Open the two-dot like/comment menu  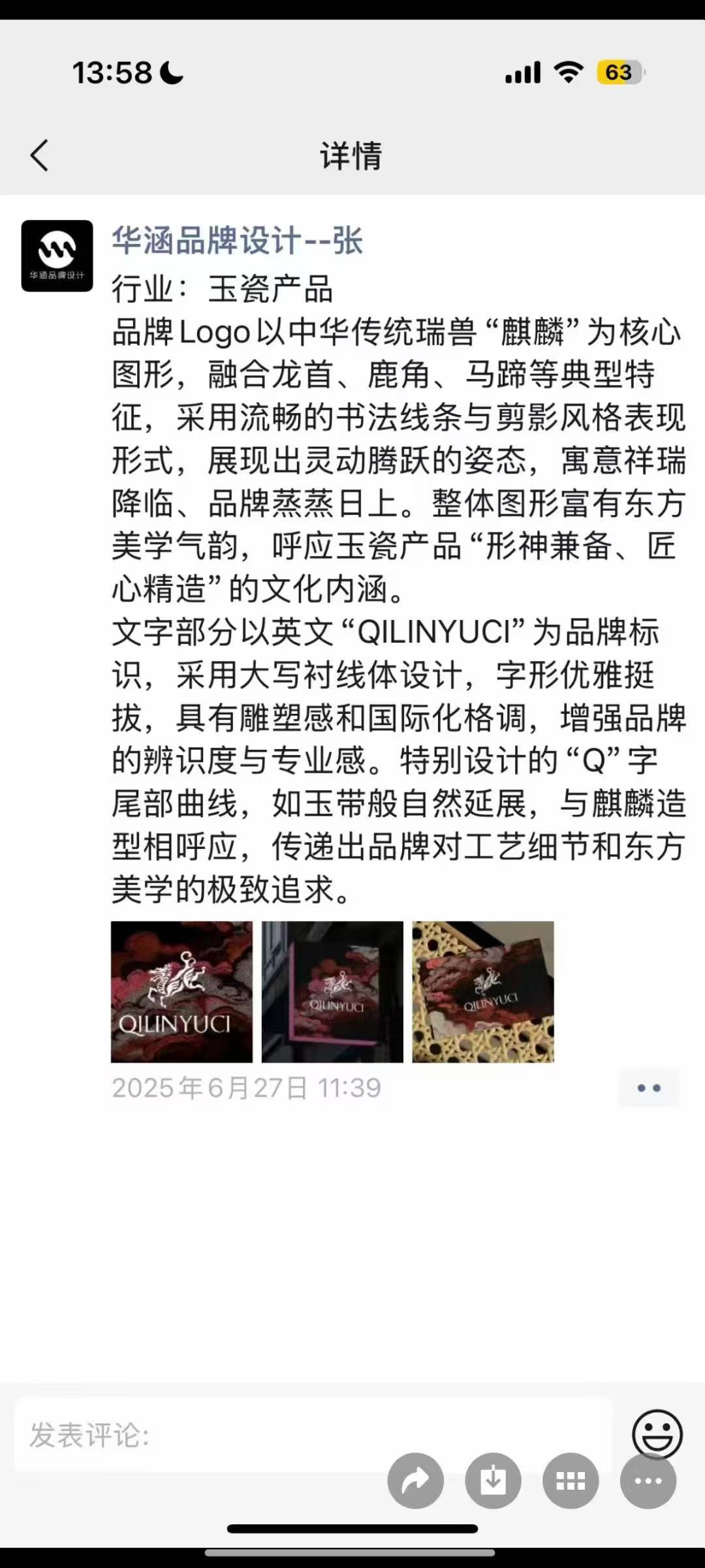click(649, 1088)
